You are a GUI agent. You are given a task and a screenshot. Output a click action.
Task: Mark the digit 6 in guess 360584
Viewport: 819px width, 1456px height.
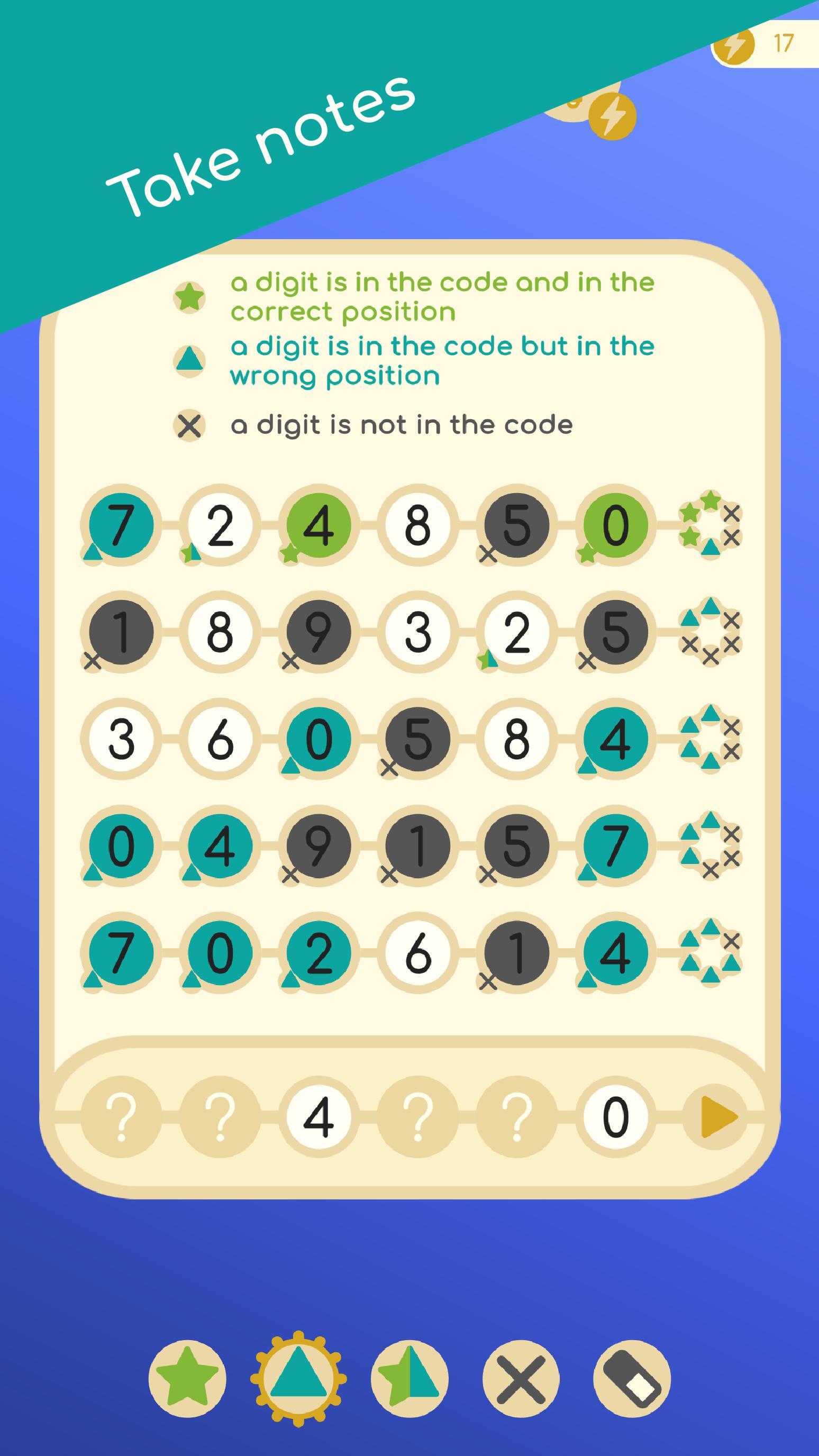coord(220,739)
